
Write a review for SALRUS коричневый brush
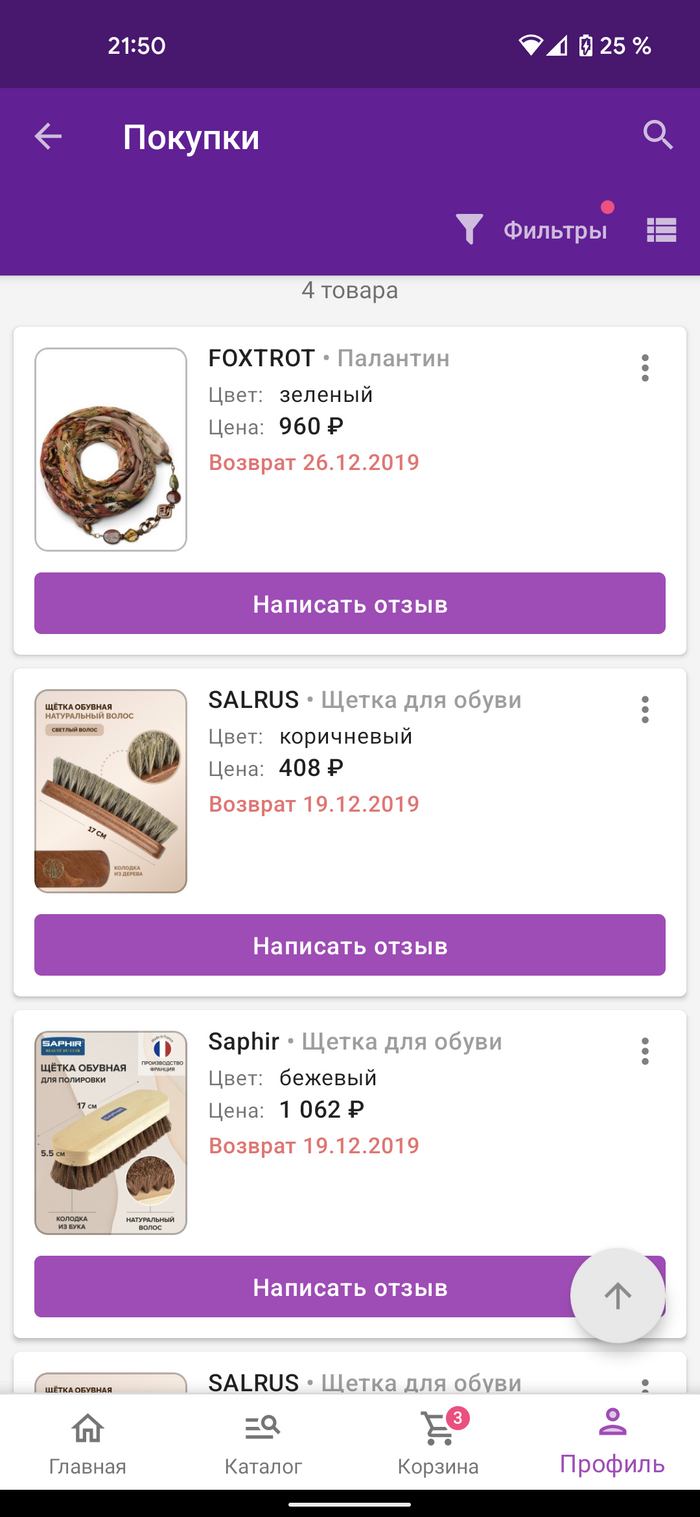(x=350, y=945)
